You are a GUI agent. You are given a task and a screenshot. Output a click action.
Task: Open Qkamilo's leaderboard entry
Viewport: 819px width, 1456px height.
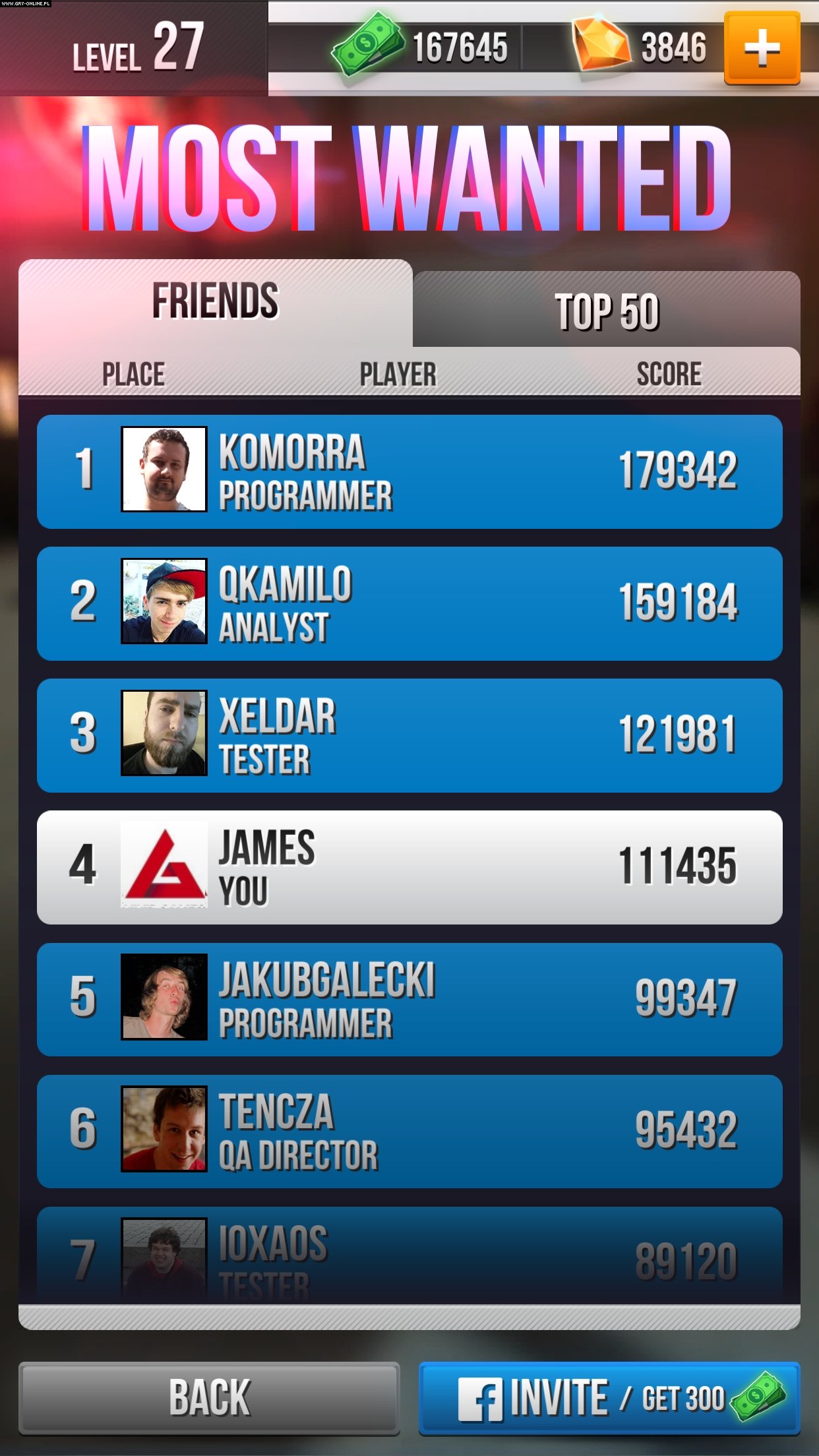pos(409,603)
